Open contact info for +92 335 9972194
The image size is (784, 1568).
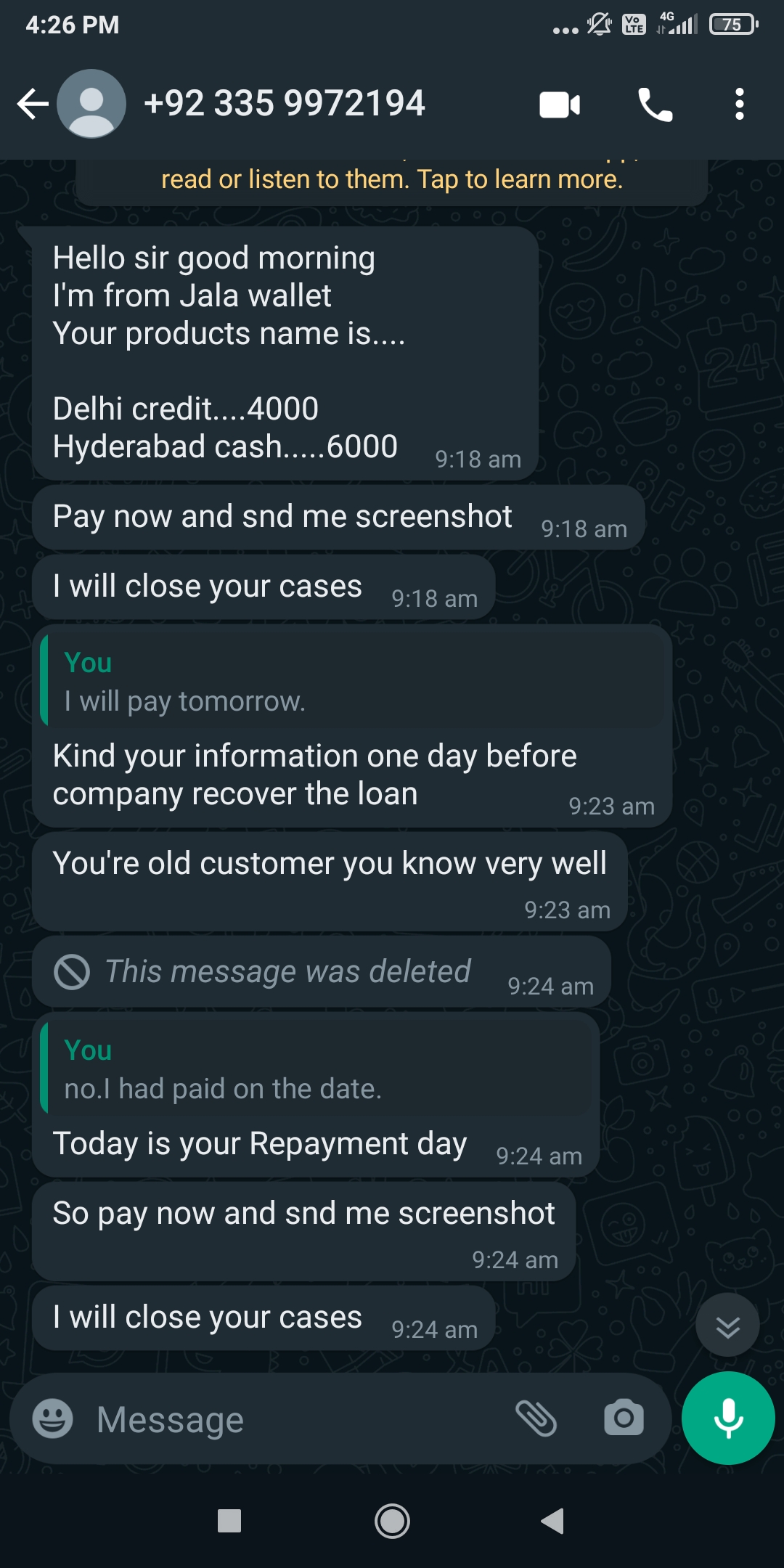point(284,104)
